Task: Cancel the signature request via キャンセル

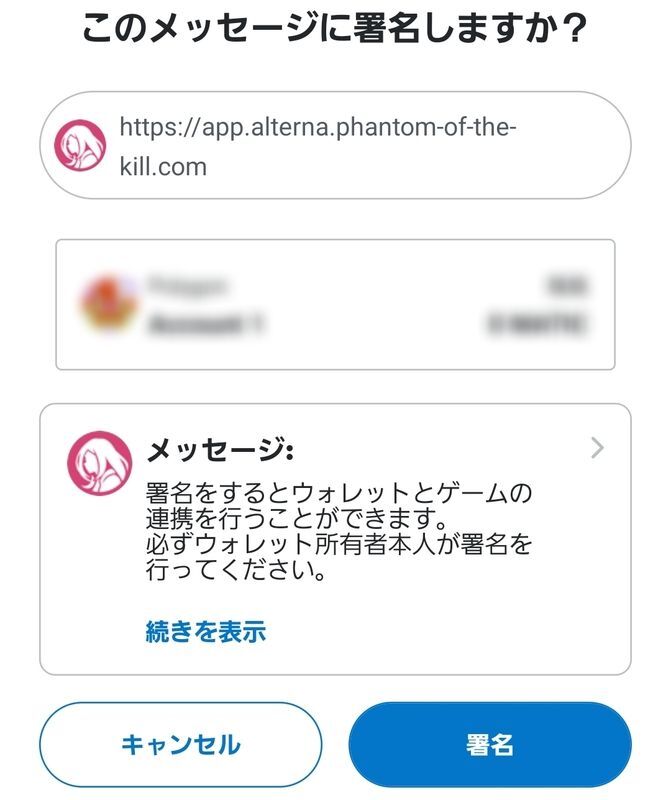Action: [180, 745]
